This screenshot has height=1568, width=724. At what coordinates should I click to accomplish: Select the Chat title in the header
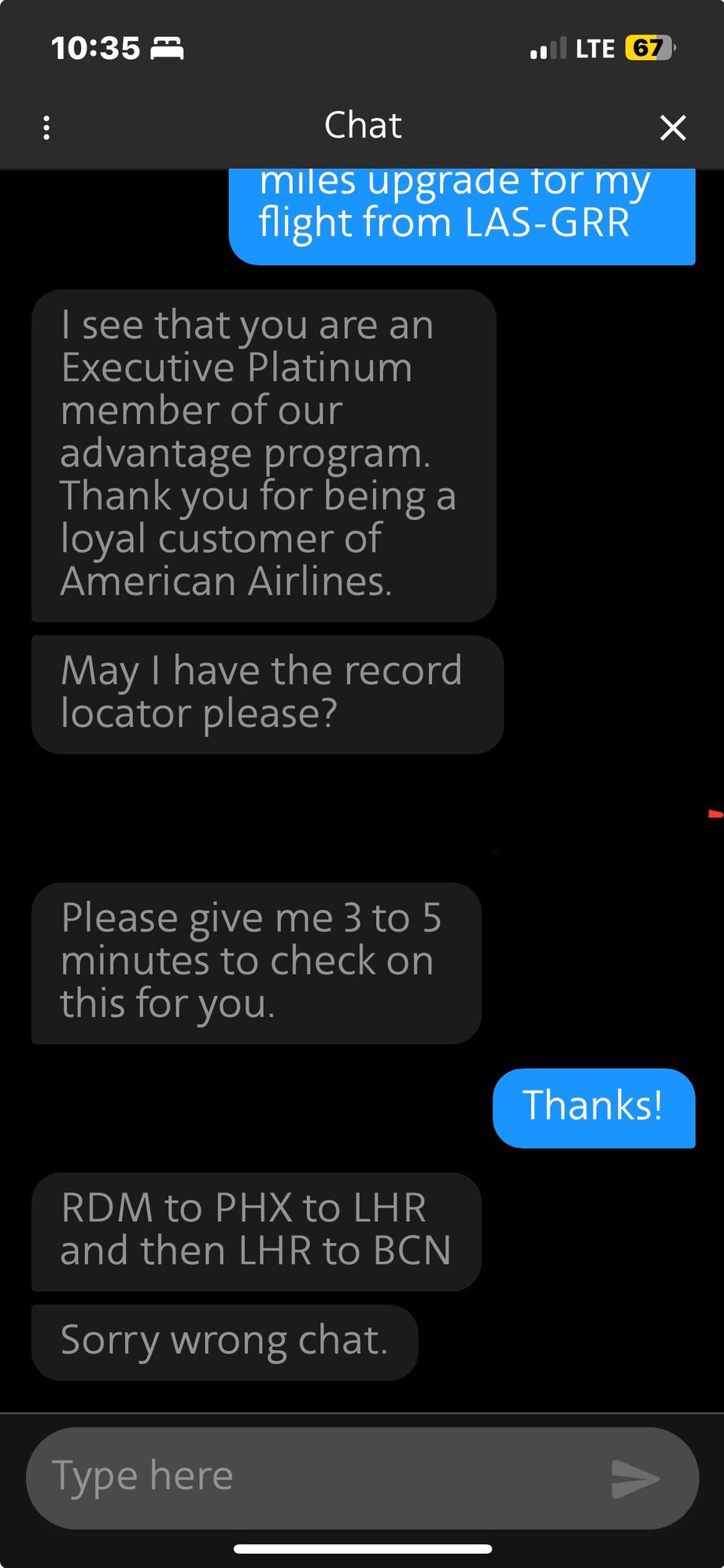coord(362,125)
